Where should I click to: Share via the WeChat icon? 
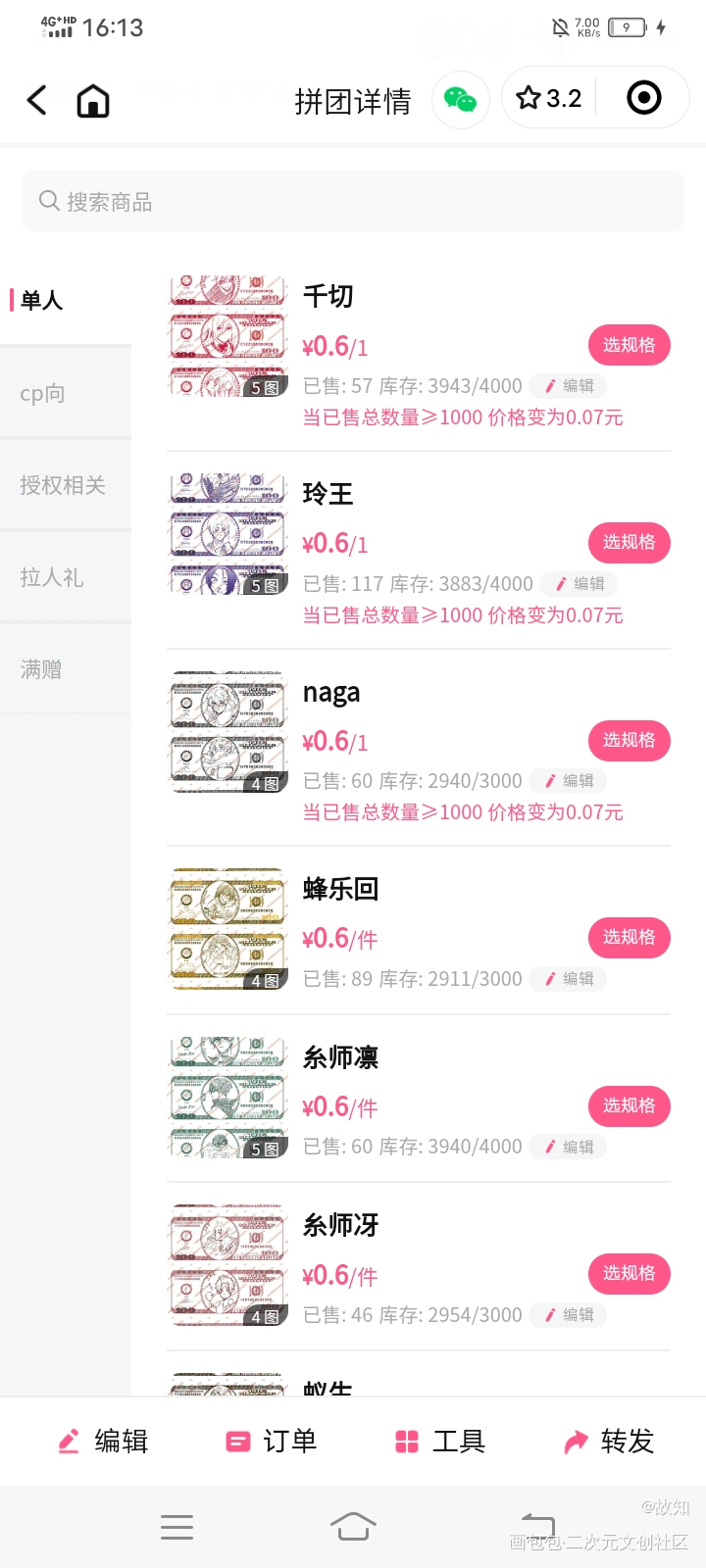click(x=460, y=99)
